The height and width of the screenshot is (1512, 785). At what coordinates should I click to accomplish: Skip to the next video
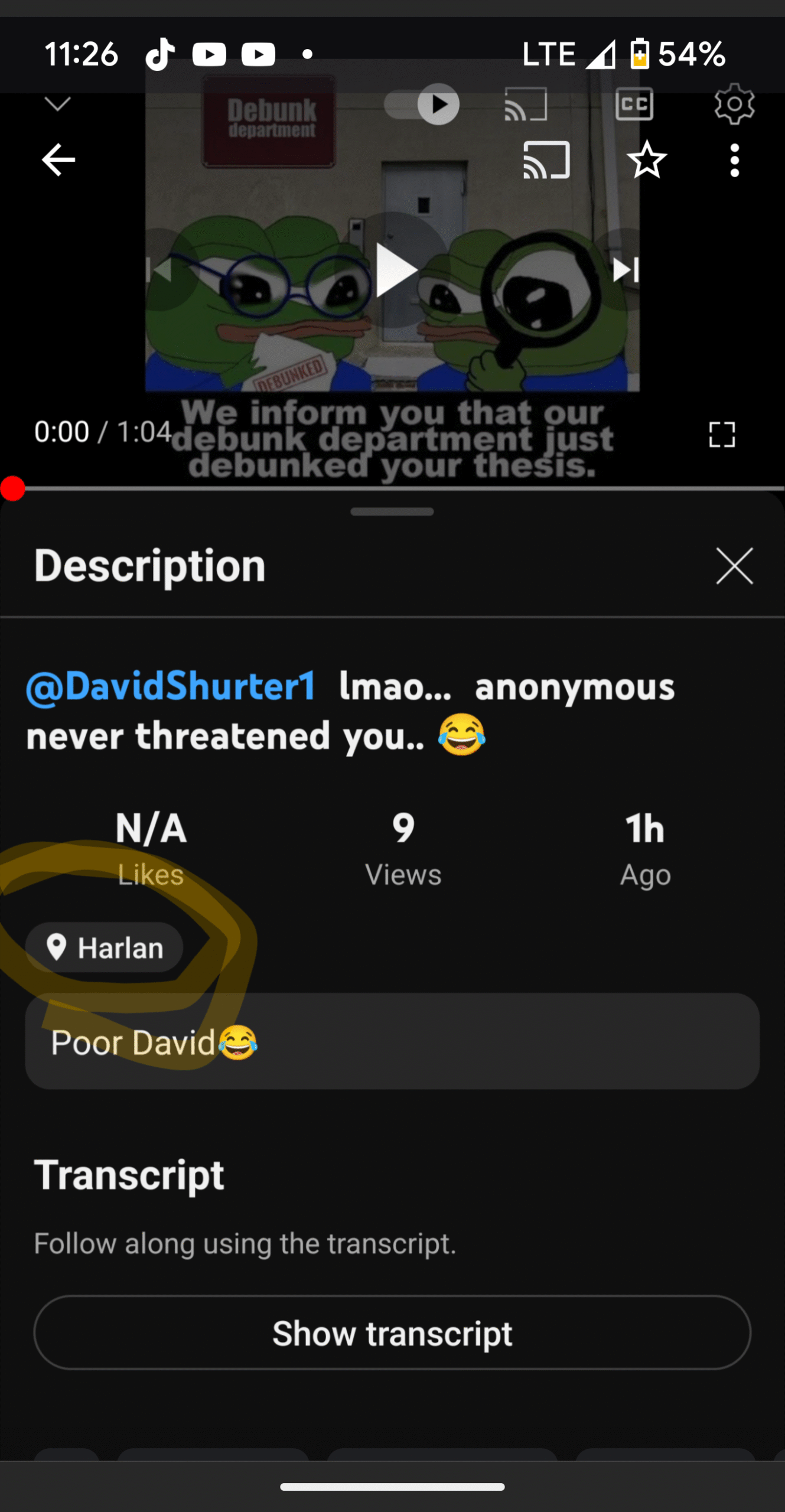pos(626,270)
